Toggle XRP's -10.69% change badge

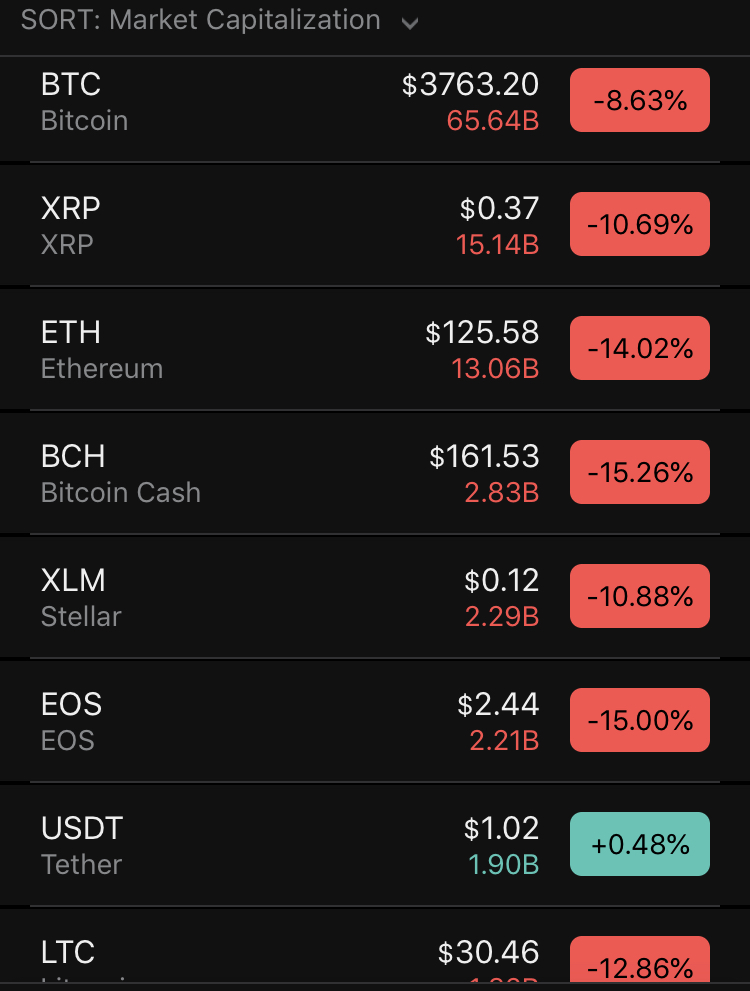(x=639, y=225)
